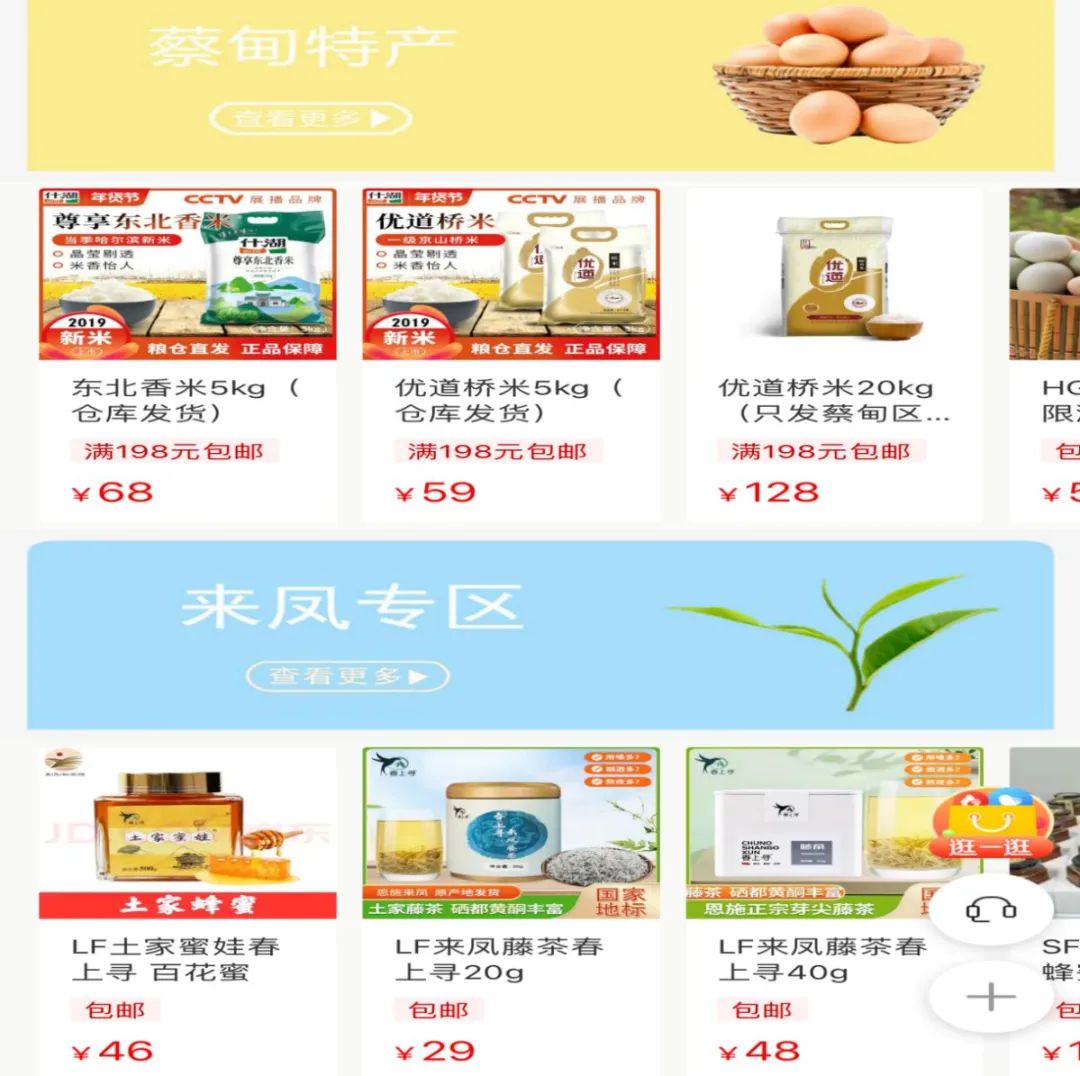Viewport: 1080px width, 1076px height.
Task: Open customer service headset button
Action: point(991,910)
